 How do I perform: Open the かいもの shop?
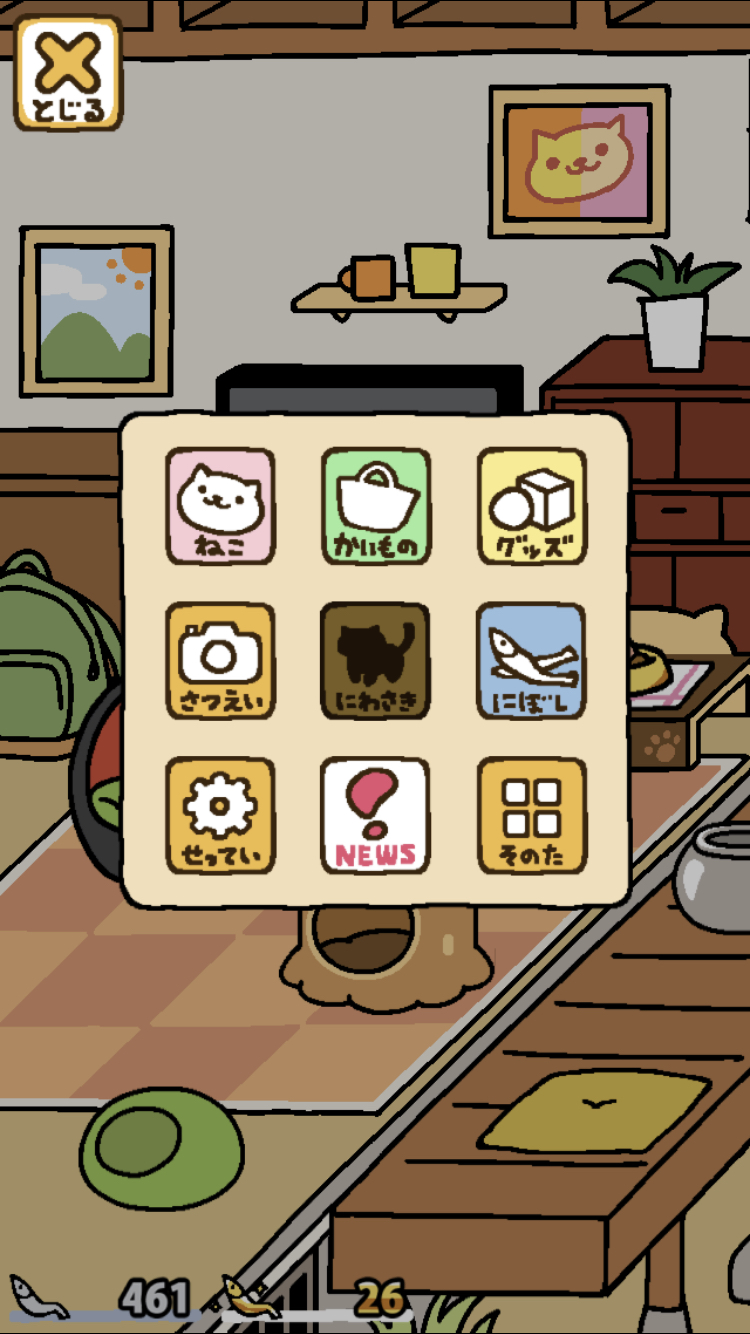(376, 505)
